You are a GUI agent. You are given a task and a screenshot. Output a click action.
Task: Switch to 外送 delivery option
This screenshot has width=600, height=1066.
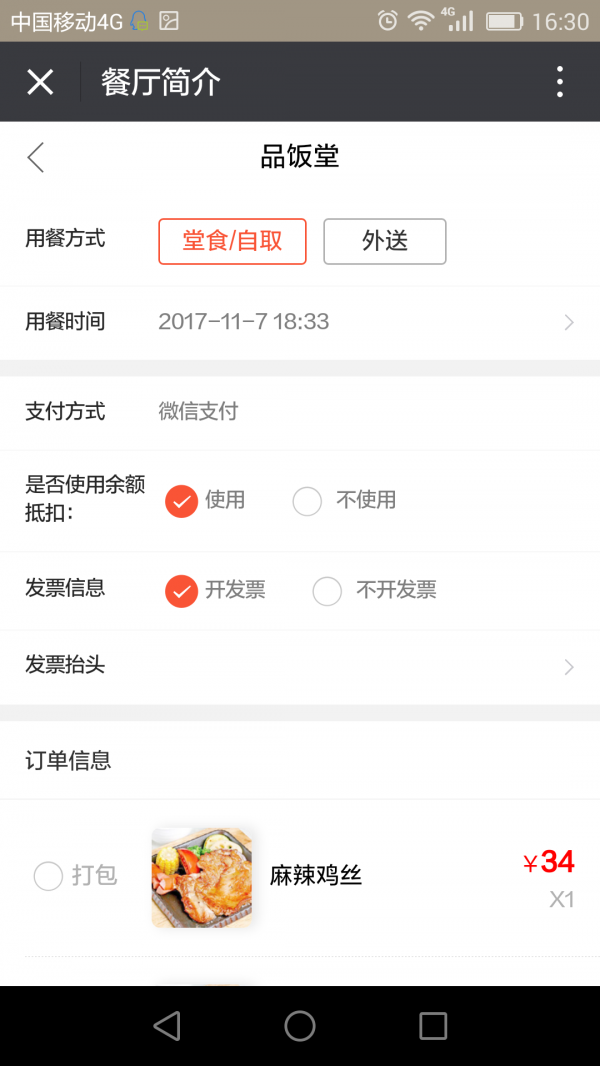tap(385, 241)
